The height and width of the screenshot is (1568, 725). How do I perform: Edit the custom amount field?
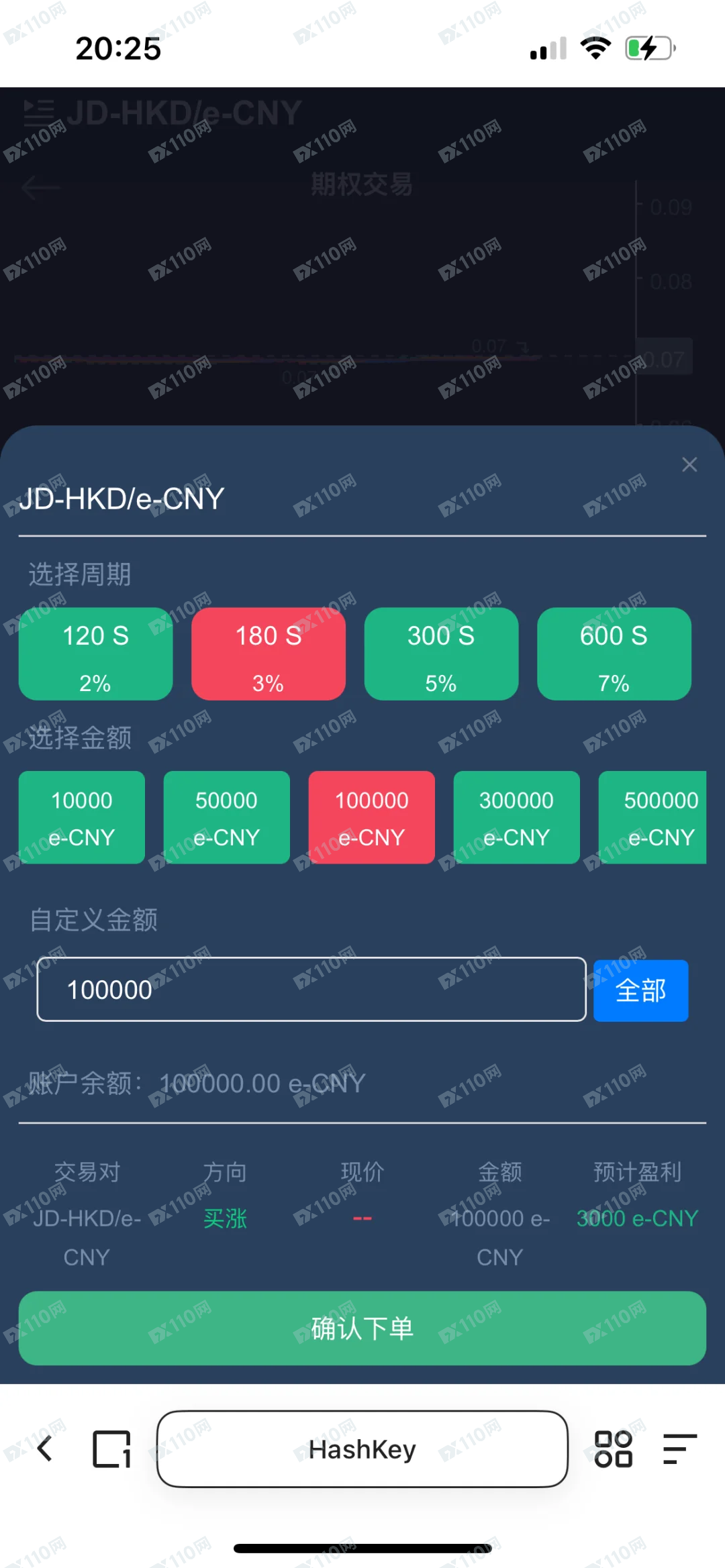[311, 990]
